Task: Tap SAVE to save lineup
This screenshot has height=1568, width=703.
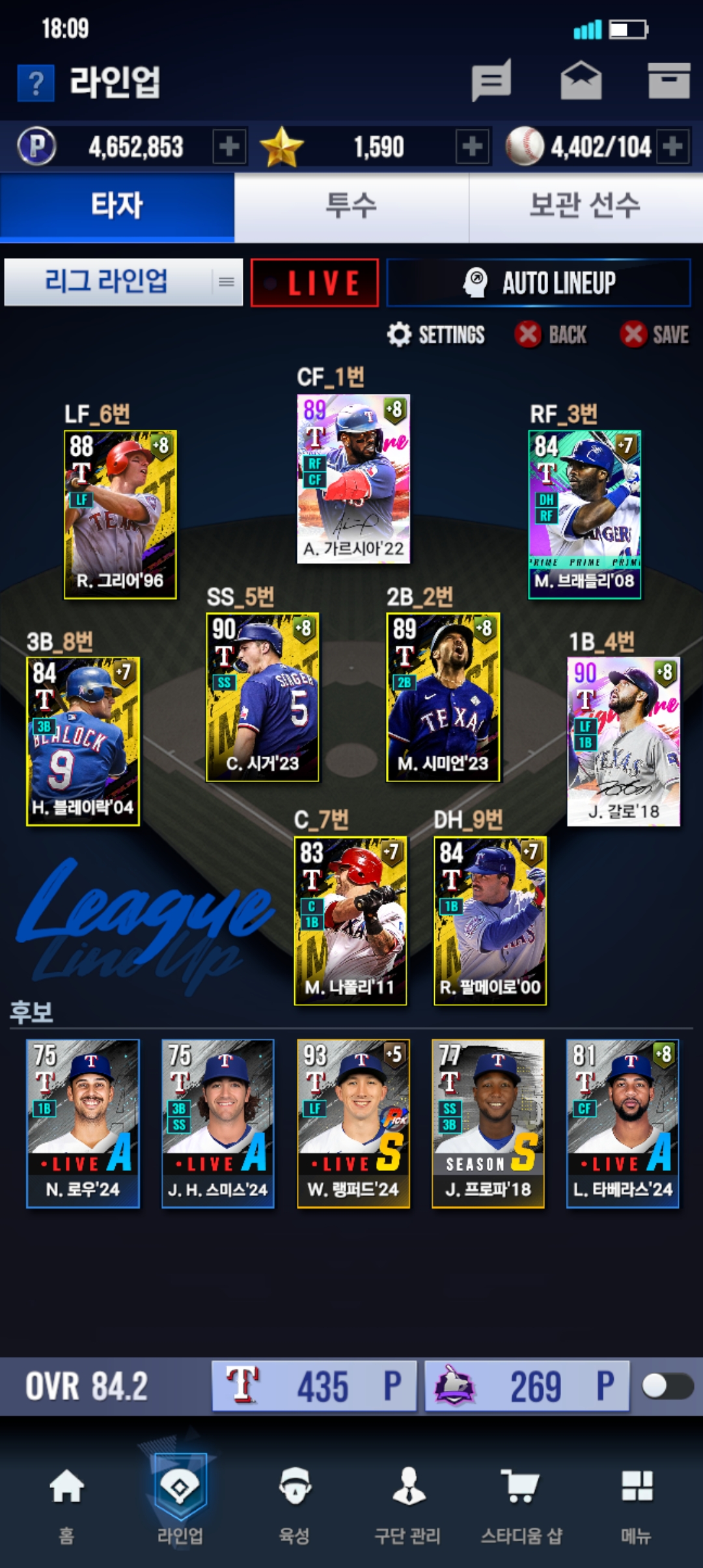Action: pos(654,335)
